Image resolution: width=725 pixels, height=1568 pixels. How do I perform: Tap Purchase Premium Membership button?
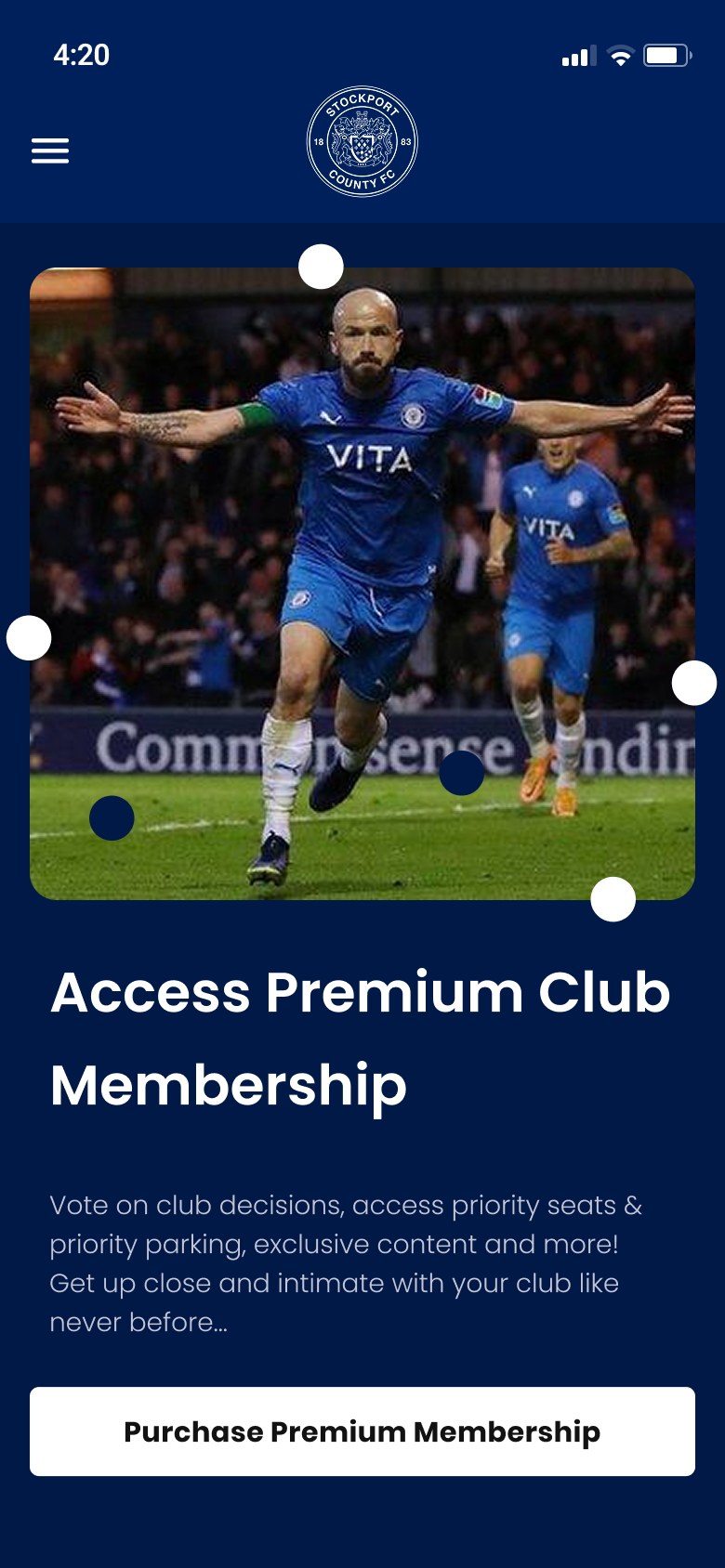[362, 1431]
